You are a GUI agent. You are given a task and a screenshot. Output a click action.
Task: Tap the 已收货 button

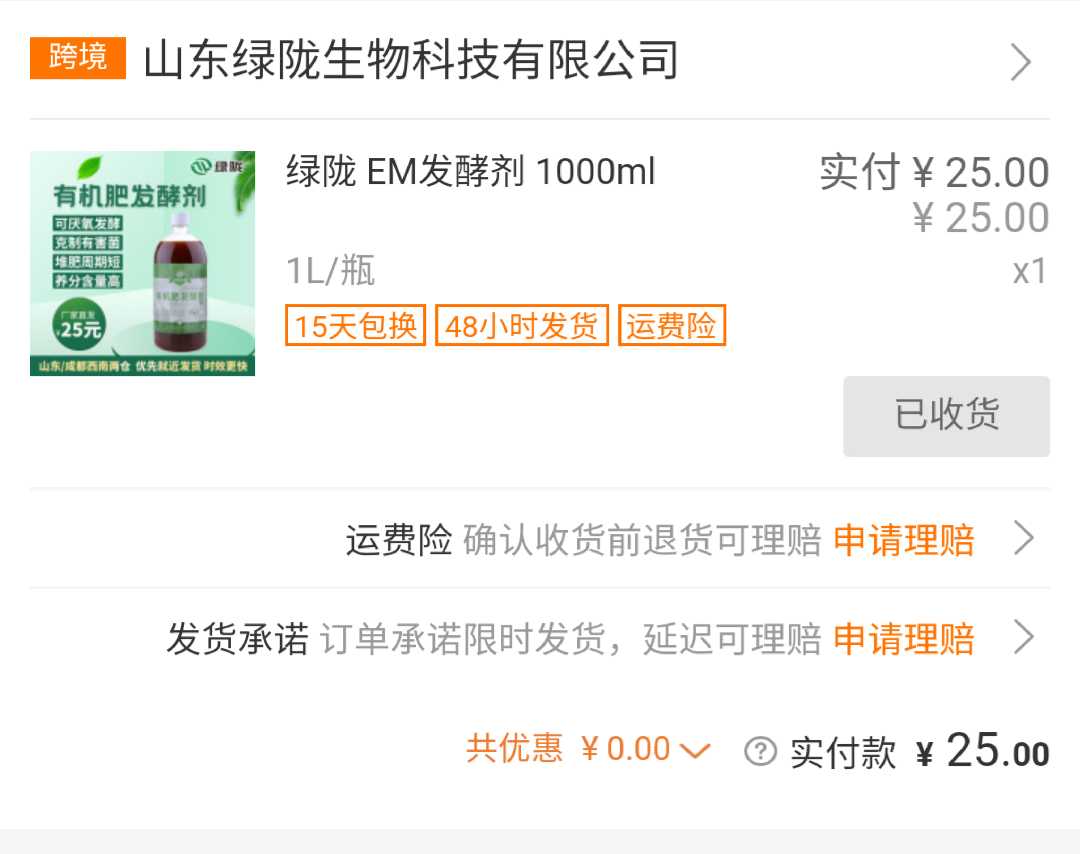pyautogui.click(x=946, y=416)
